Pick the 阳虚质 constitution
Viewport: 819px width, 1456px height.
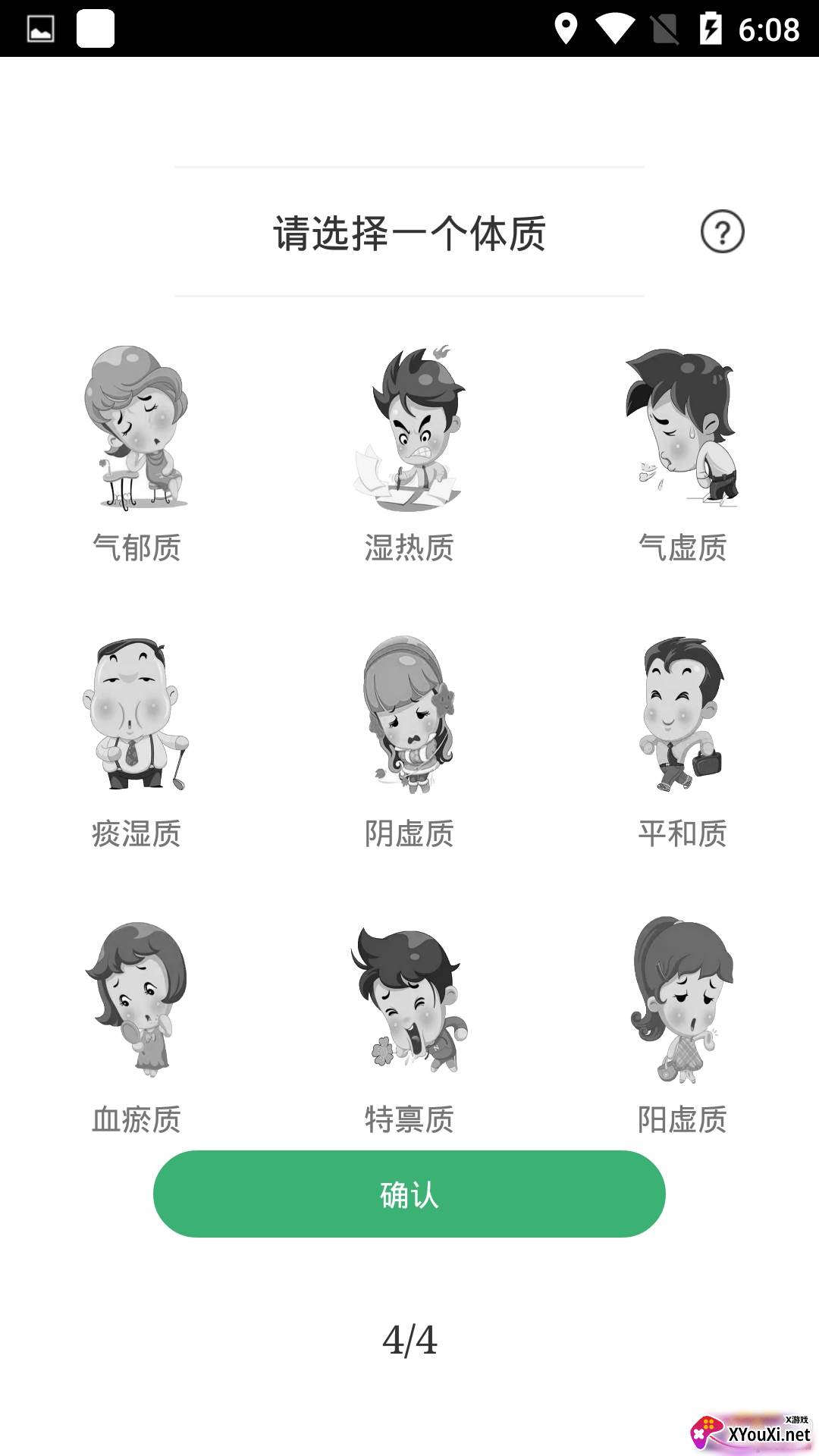point(682,1028)
